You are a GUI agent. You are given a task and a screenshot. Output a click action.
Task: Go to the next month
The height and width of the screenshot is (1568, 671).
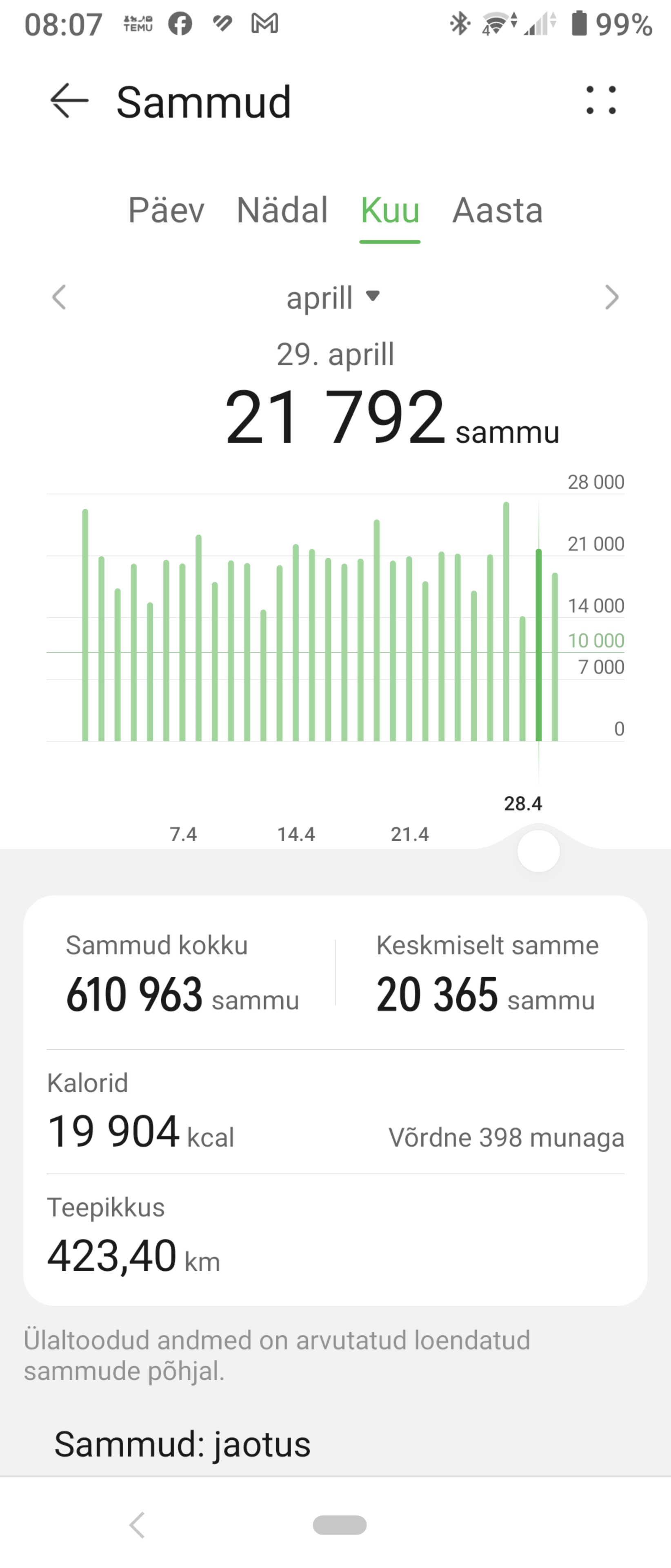tap(611, 298)
